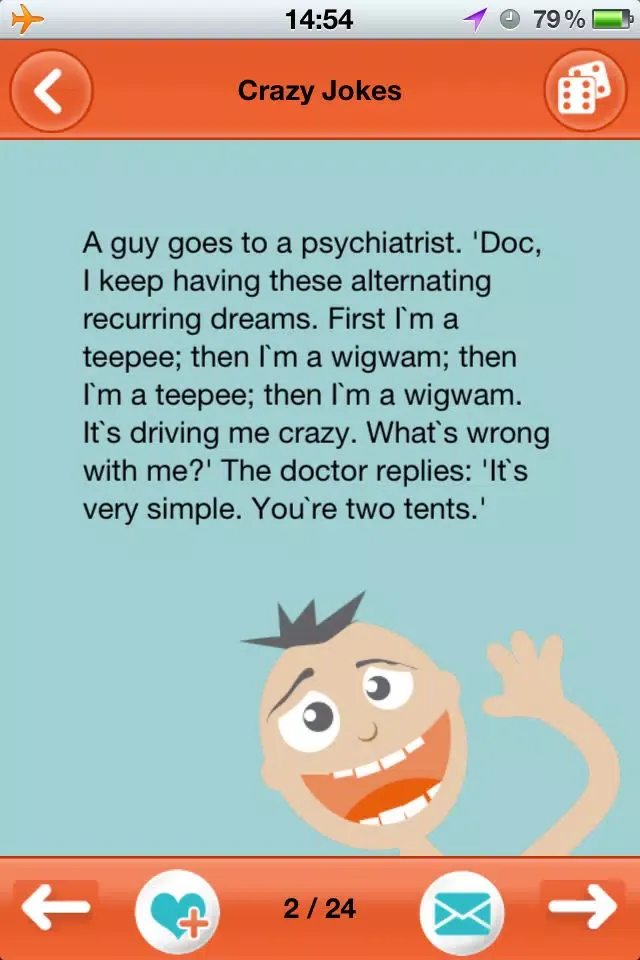Advance to the next joke
This screenshot has width=640, height=960.
pyautogui.click(x=586, y=908)
